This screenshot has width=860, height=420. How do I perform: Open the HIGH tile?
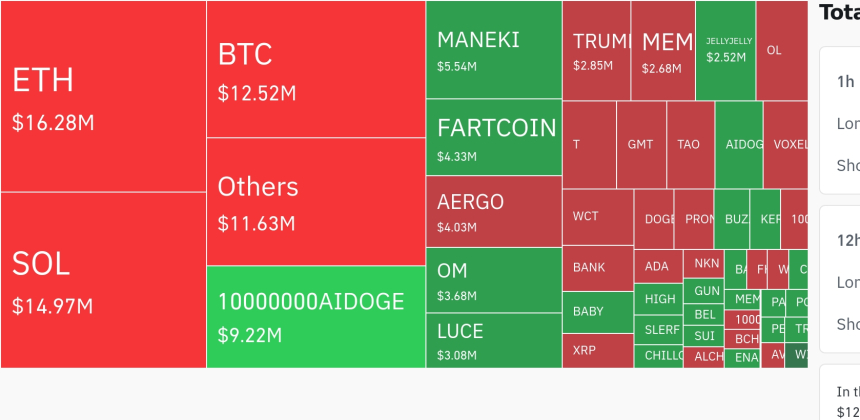[x=659, y=298]
